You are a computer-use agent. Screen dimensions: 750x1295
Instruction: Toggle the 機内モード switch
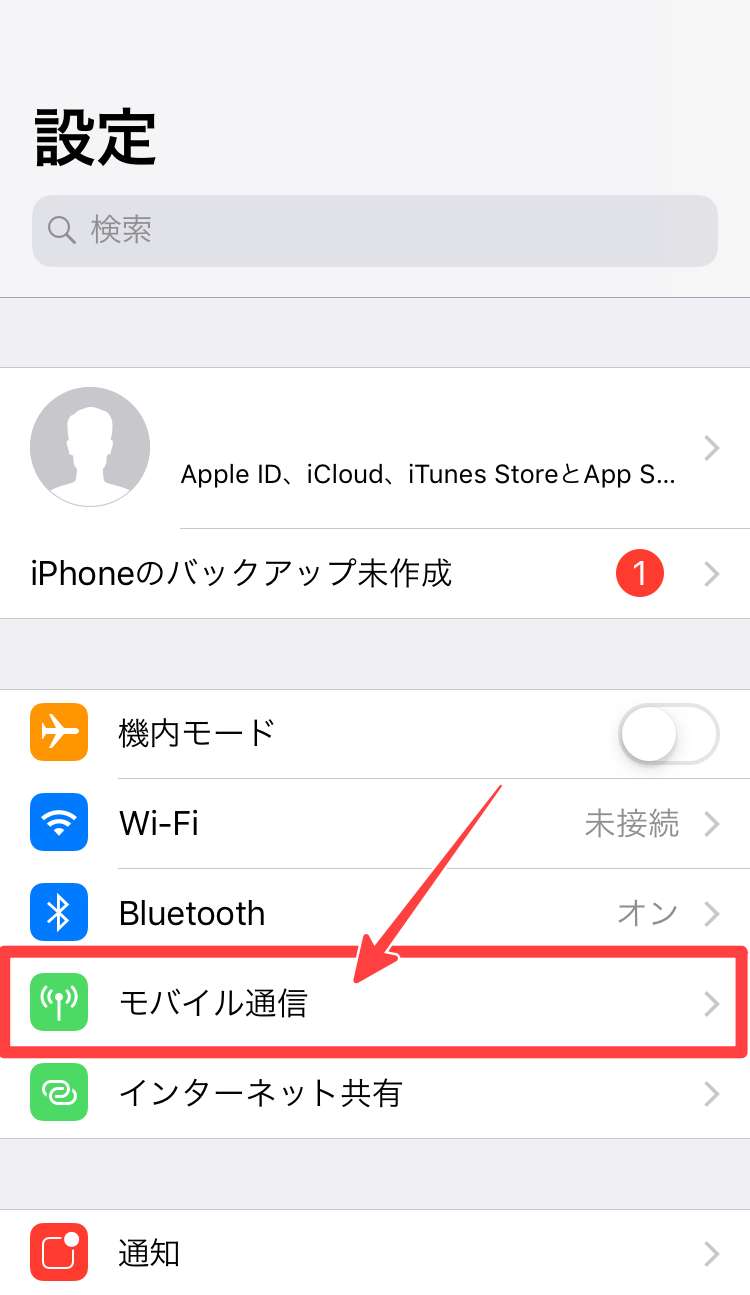click(668, 734)
